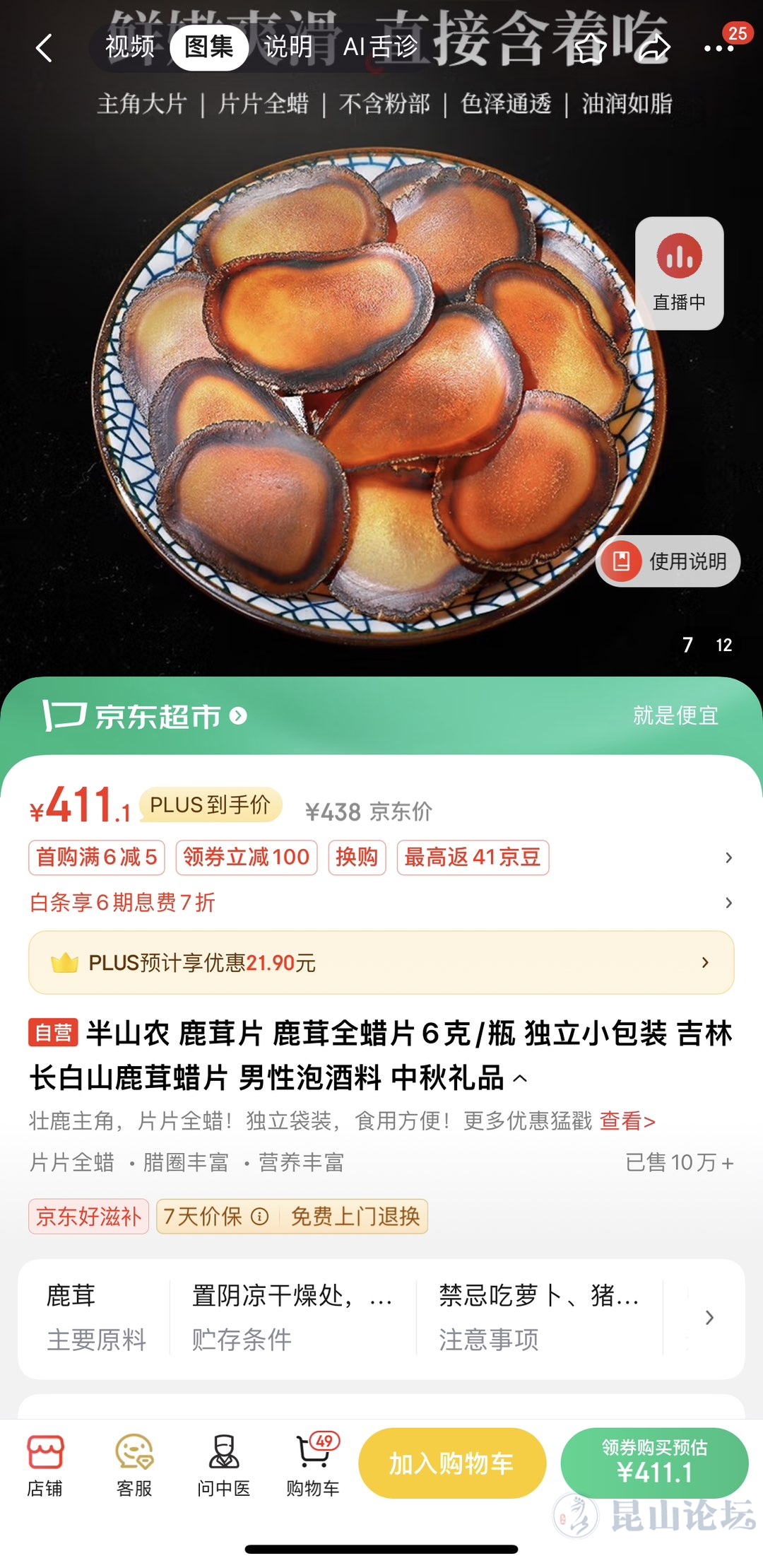Favorite this product with the star icon

click(x=590, y=48)
